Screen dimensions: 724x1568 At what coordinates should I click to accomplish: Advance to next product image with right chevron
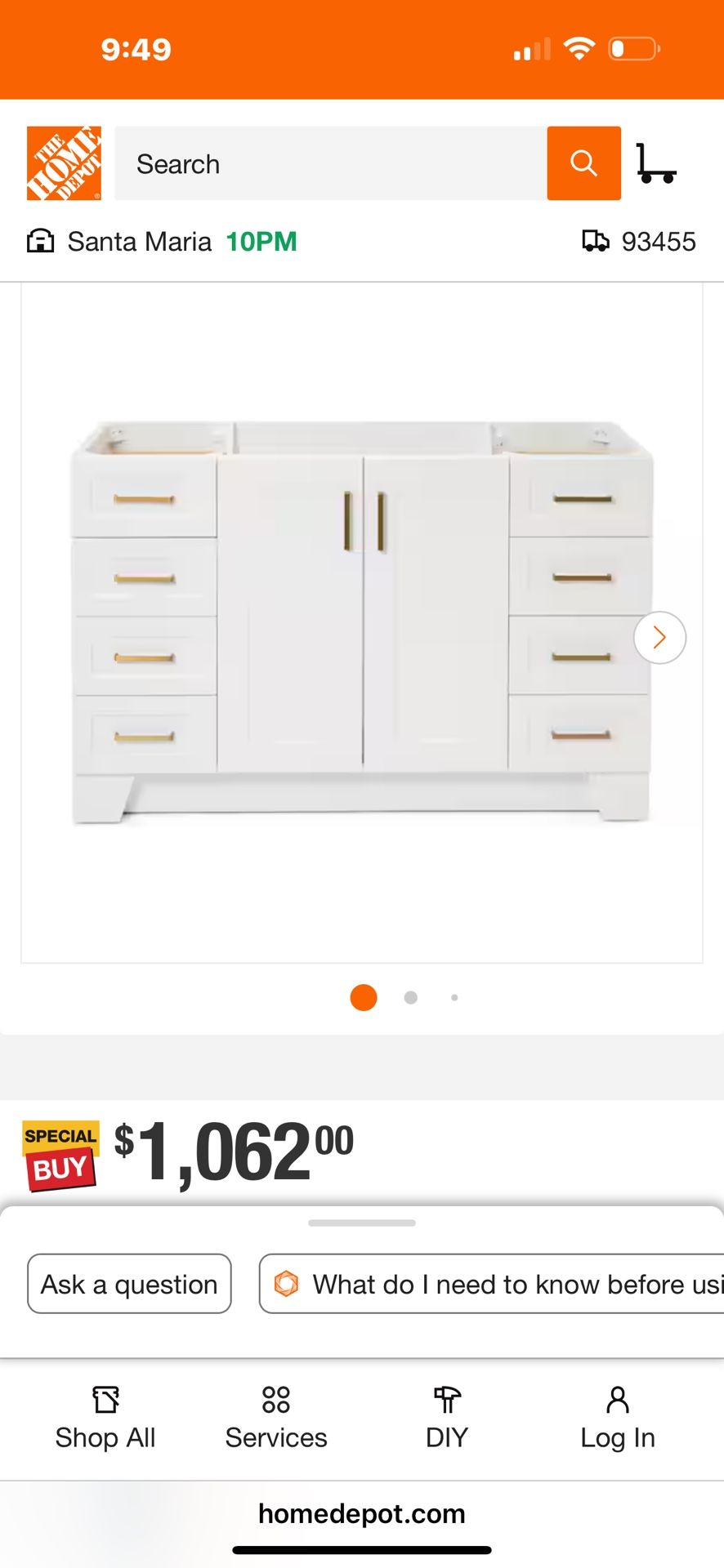point(659,637)
